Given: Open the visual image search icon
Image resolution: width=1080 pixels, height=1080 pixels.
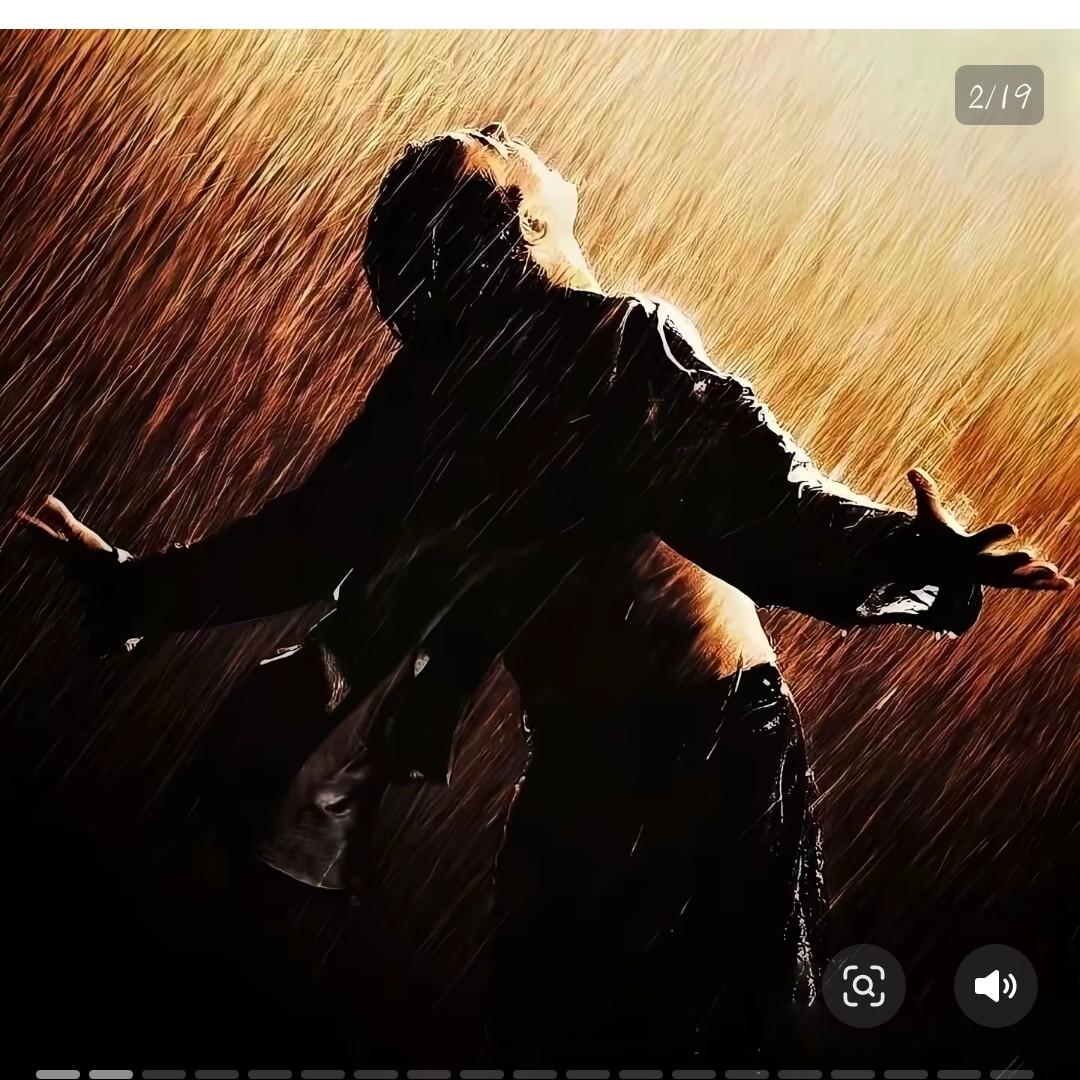Looking at the screenshot, I should click(864, 986).
